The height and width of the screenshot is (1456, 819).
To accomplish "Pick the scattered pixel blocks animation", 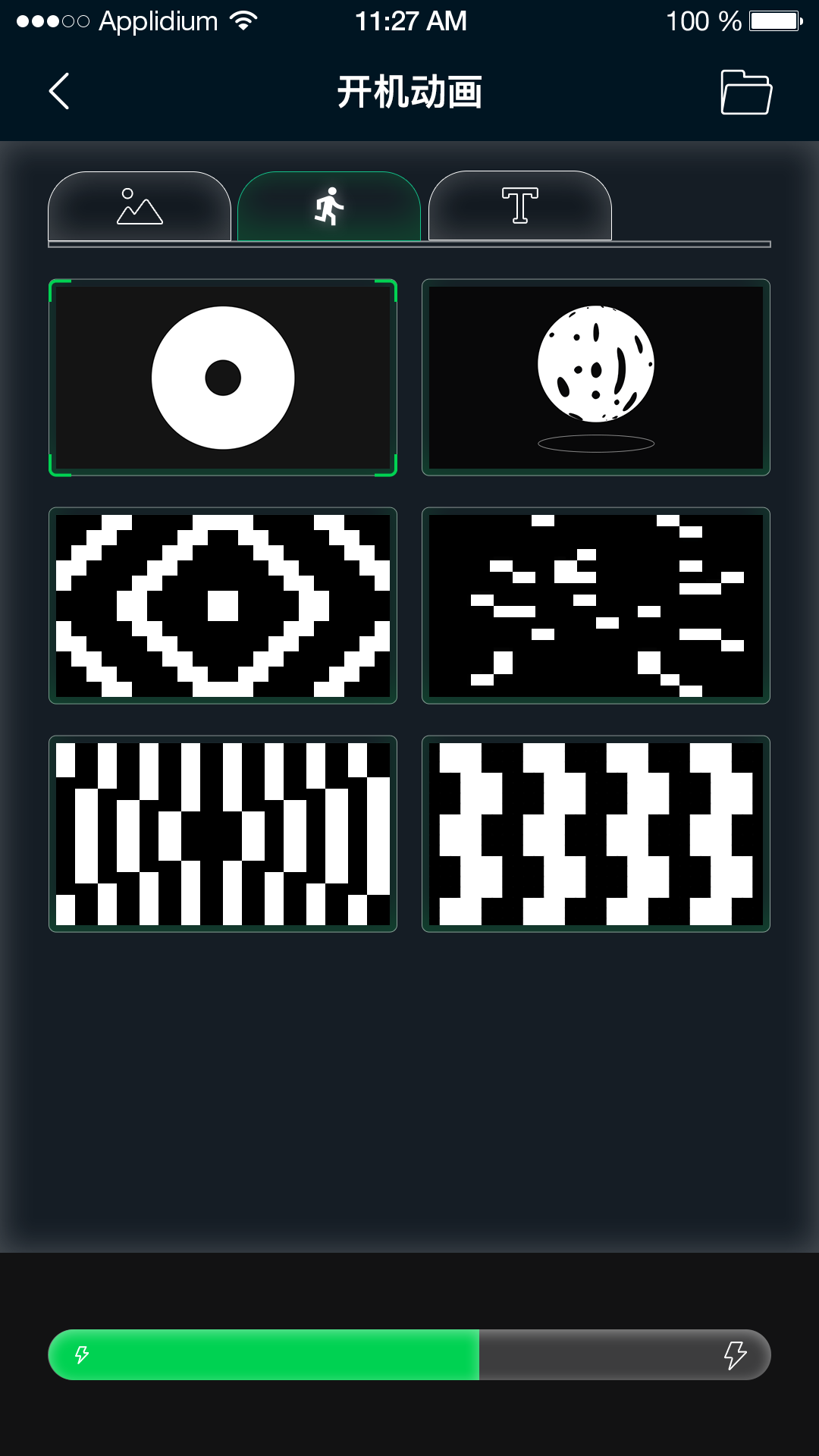I will (596, 606).
